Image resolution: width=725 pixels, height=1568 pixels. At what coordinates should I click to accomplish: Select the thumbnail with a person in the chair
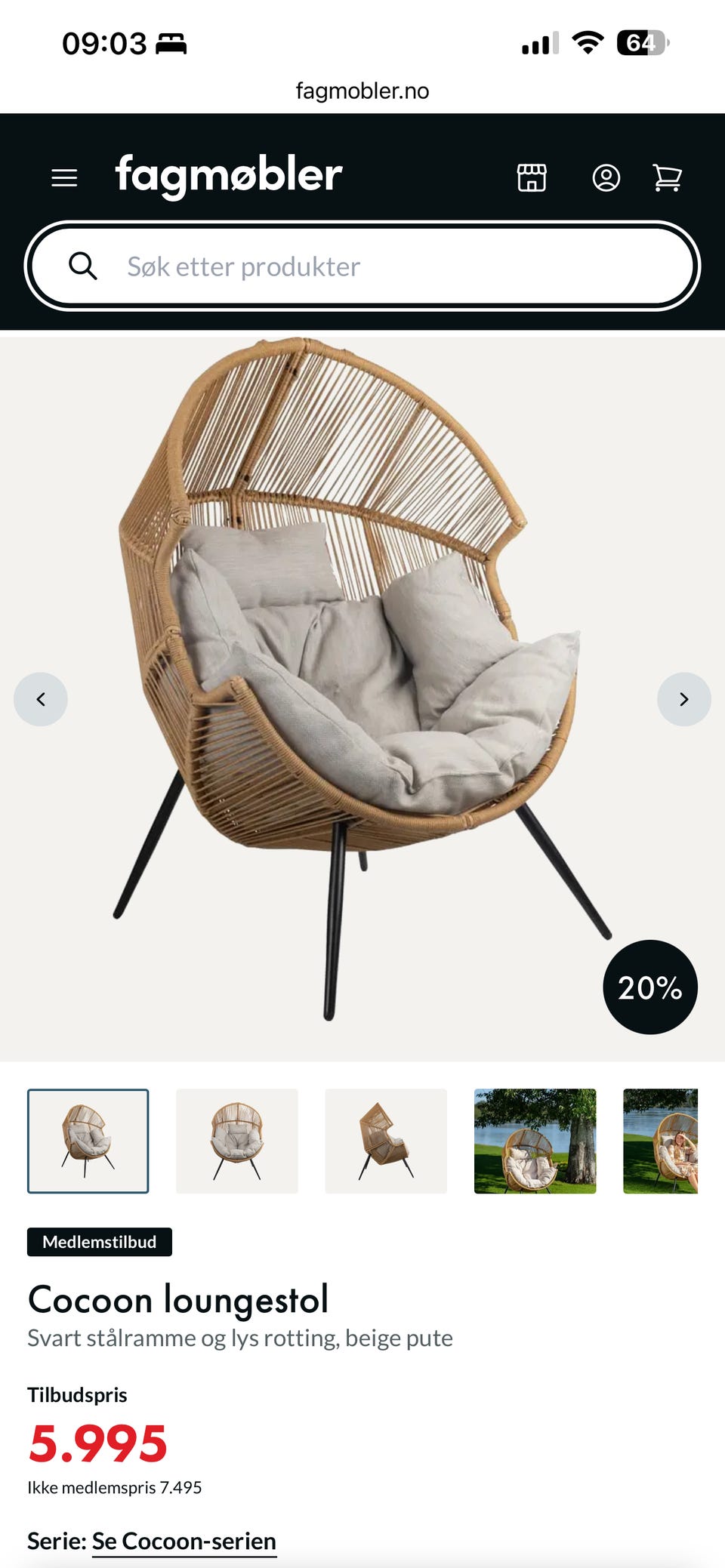[x=661, y=1141]
